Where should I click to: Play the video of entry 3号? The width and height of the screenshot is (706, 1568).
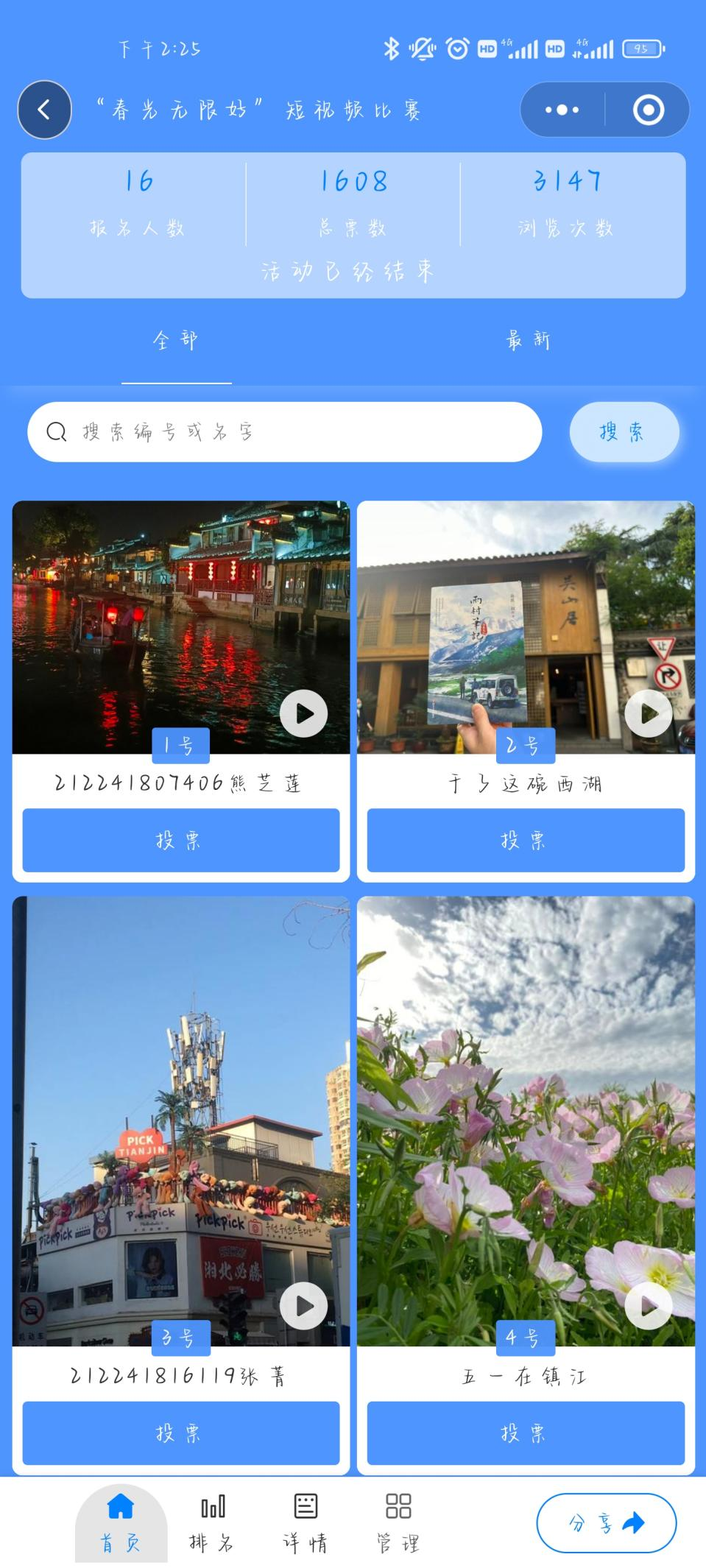[303, 1306]
